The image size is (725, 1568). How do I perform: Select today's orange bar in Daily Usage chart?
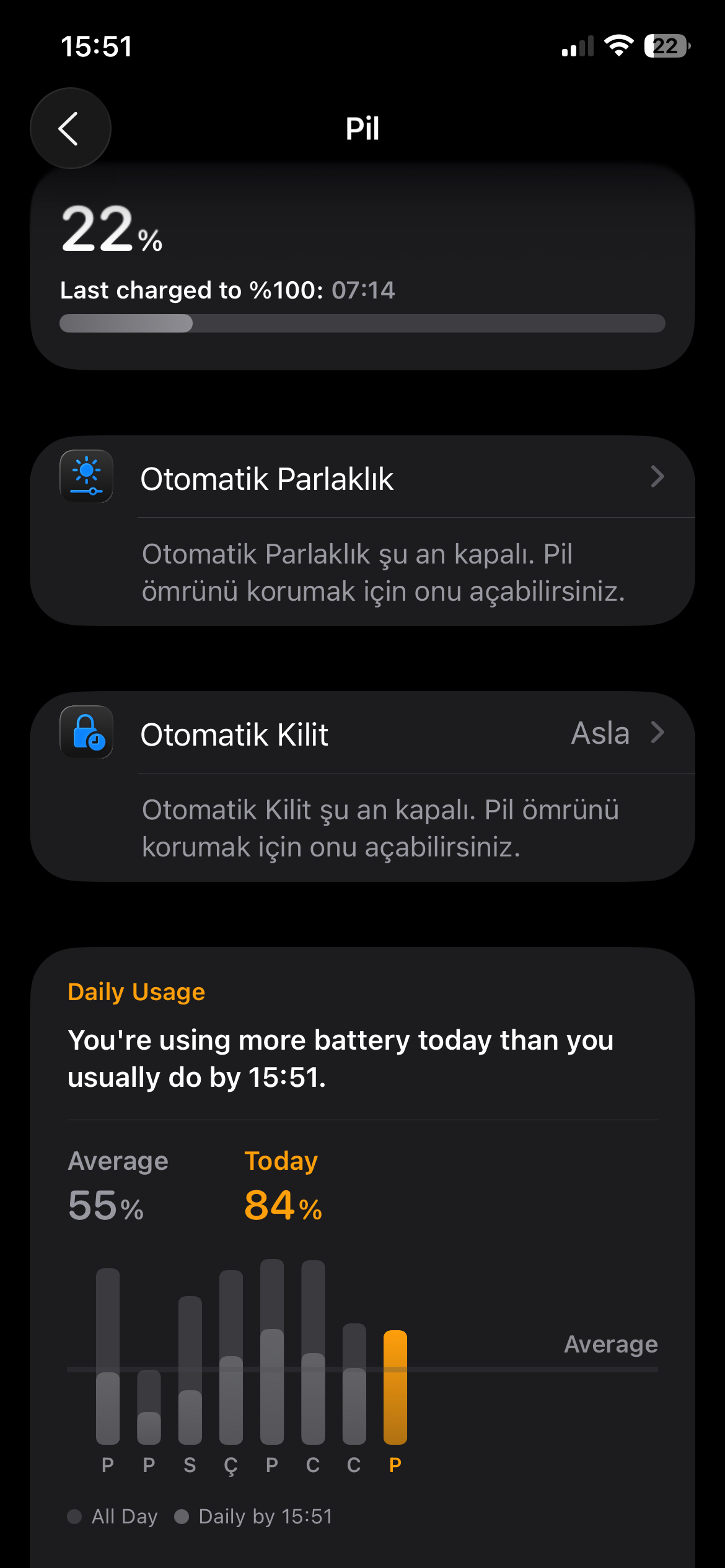pos(395,1387)
